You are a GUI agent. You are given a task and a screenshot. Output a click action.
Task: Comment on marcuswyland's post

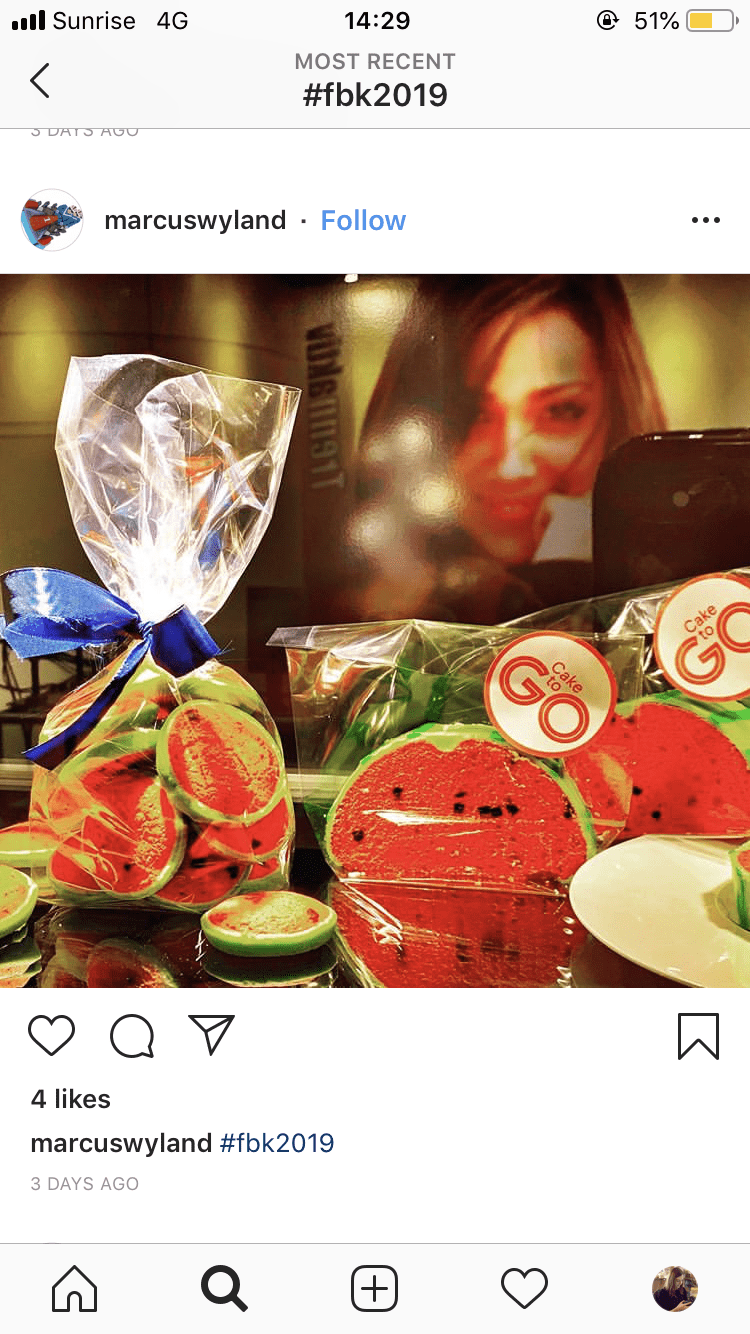(x=132, y=1036)
